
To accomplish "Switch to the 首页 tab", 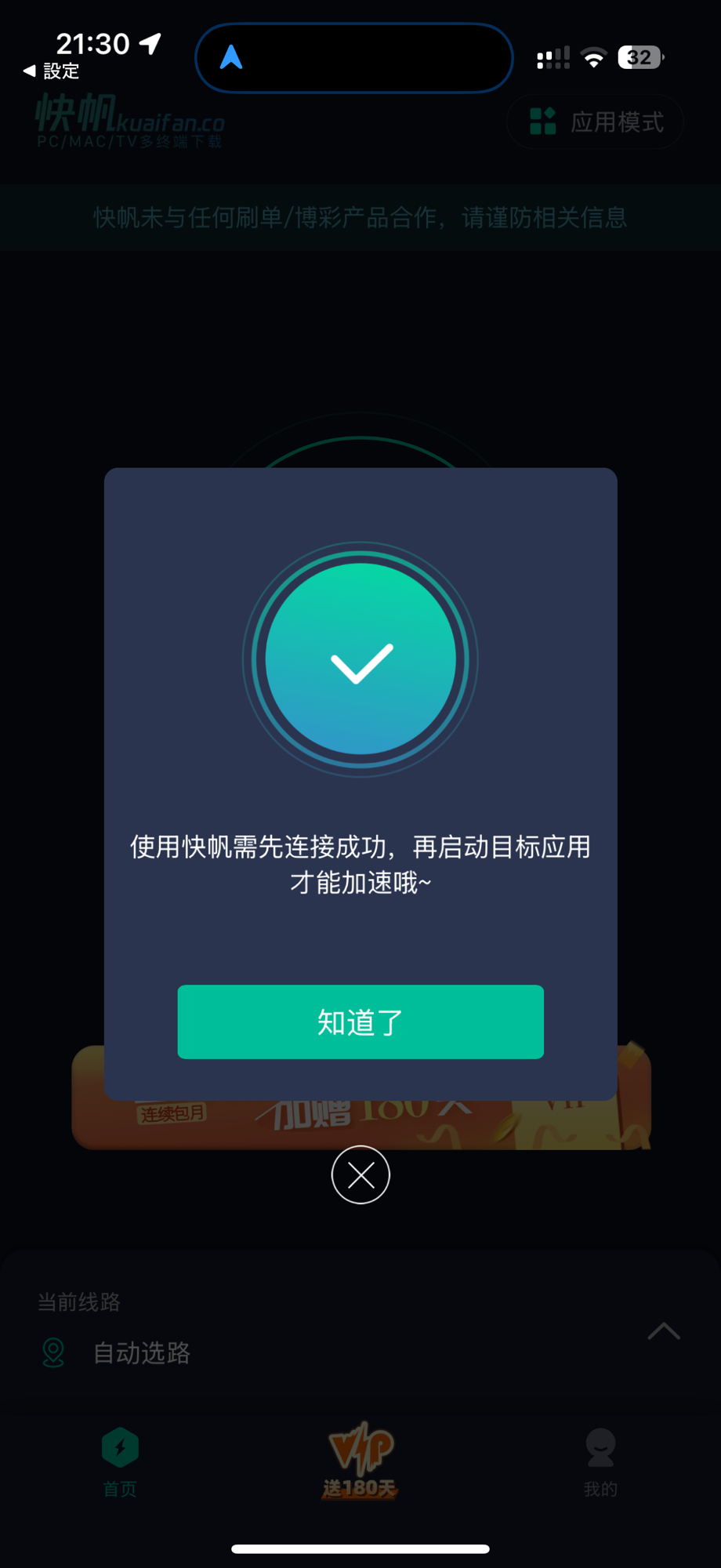I will click(120, 1462).
